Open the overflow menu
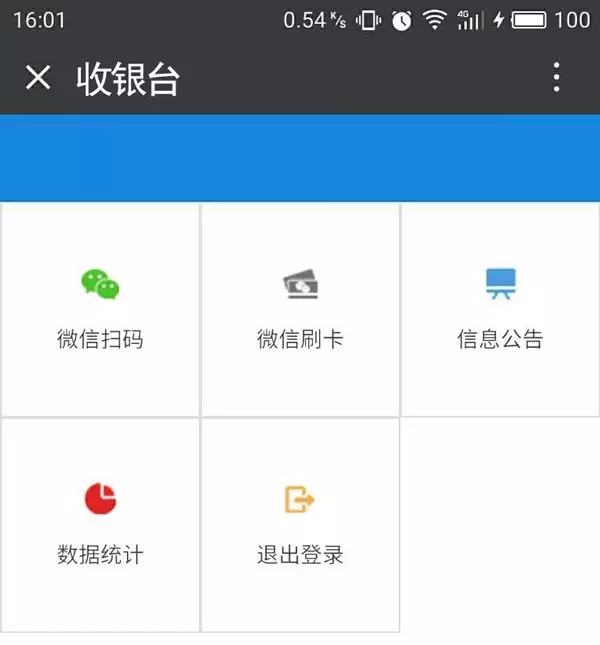The height and width of the screenshot is (645, 600). pyautogui.click(x=557, y=78)
